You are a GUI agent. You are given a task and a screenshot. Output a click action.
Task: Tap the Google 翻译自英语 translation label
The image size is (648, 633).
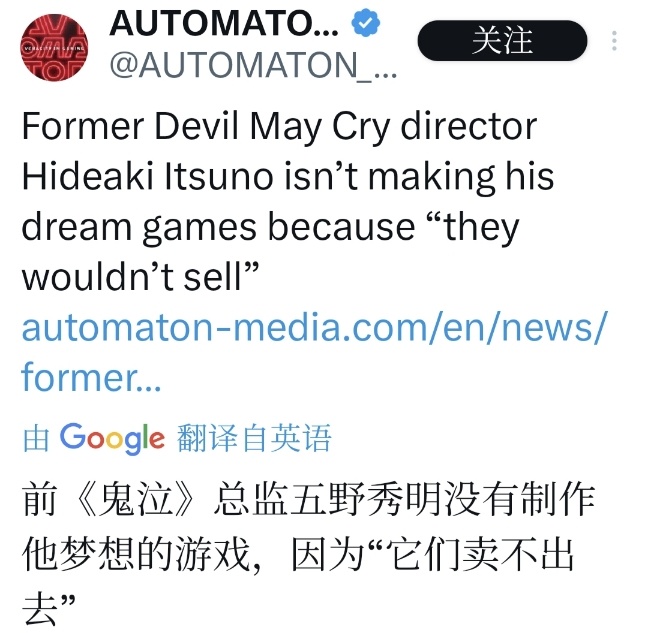click(177, 438)
